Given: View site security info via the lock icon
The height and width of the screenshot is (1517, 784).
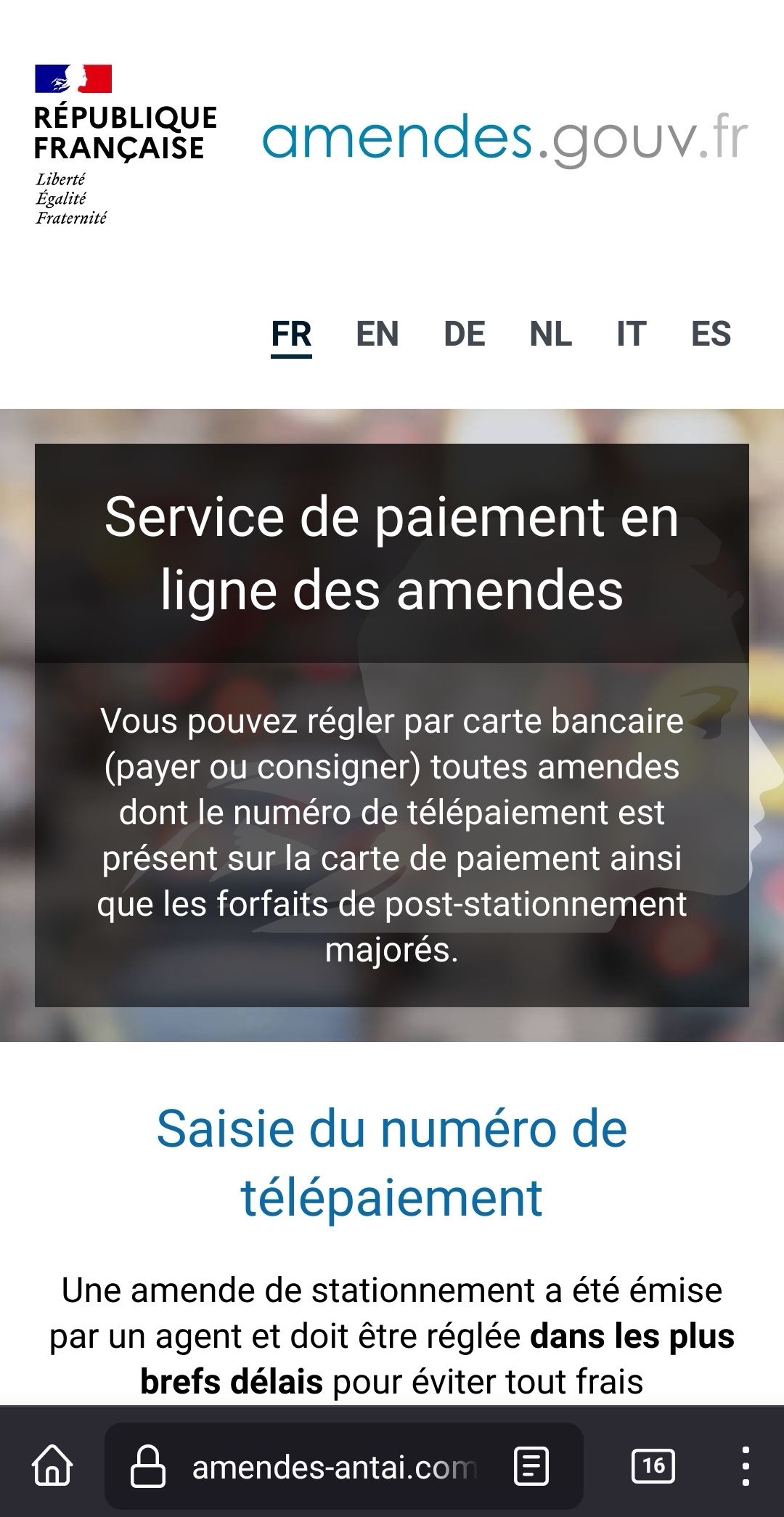Looking at the screenshot, I should click(x=148, y=1467).
